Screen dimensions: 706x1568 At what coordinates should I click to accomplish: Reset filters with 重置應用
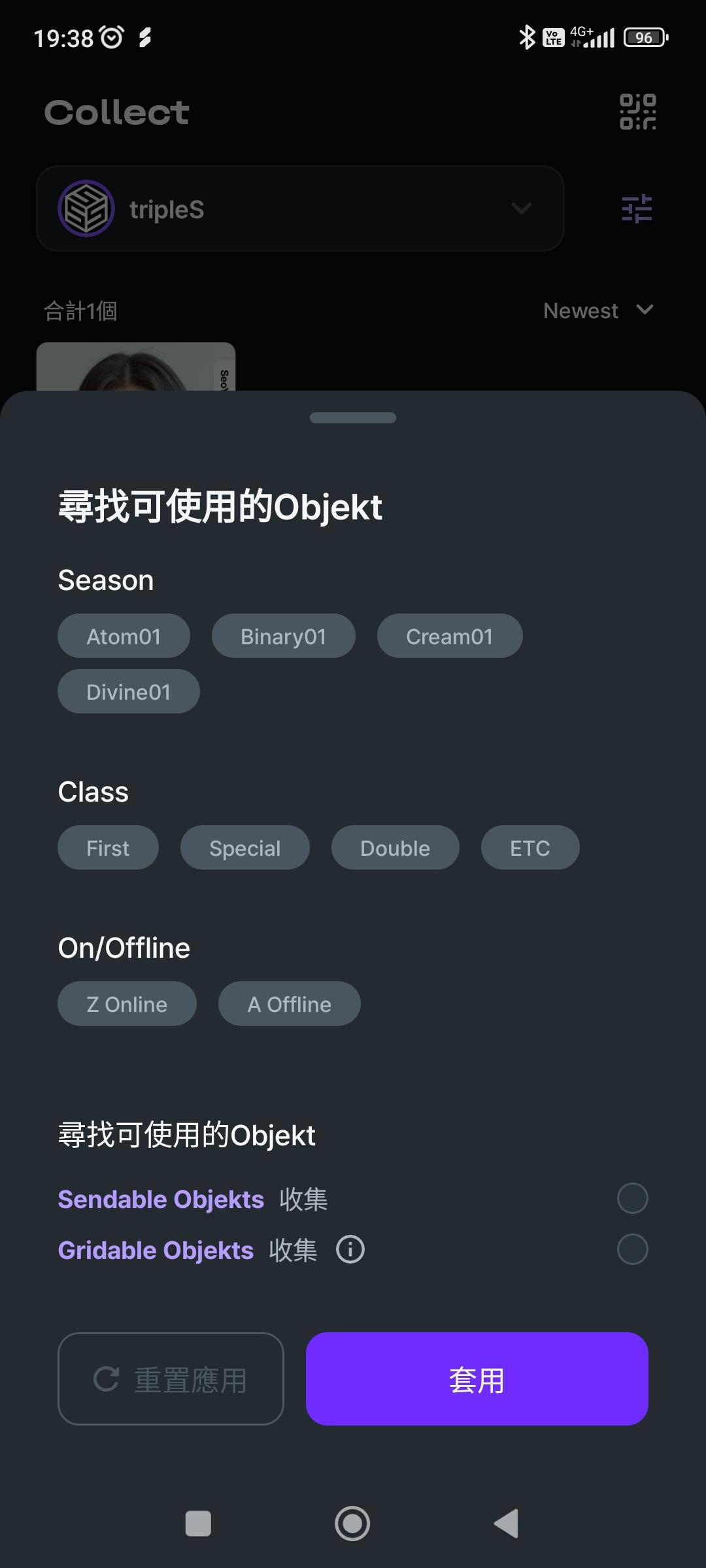pyautogui.click(x=171, y=1379)
